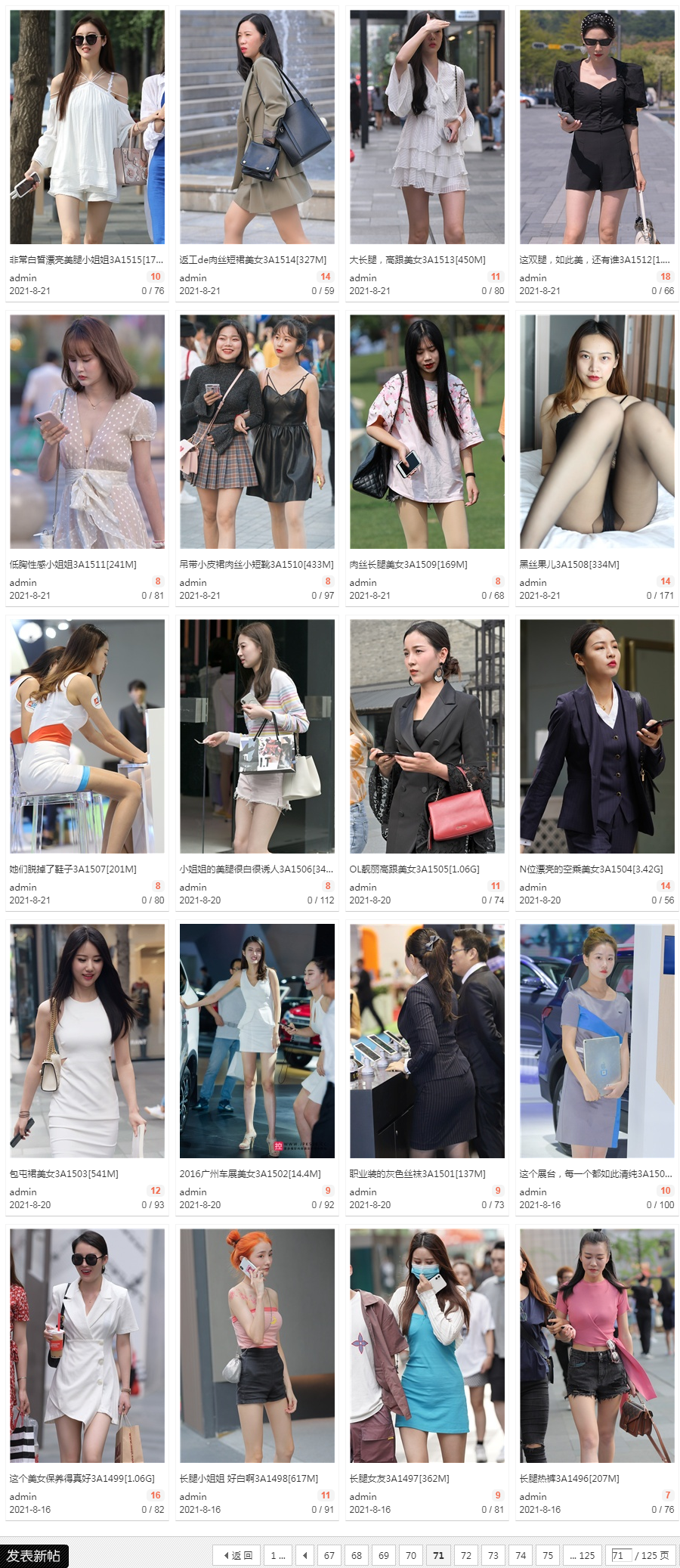
Task: Open thread 3A1498 thumbnail
Action: click(257, 1345)
